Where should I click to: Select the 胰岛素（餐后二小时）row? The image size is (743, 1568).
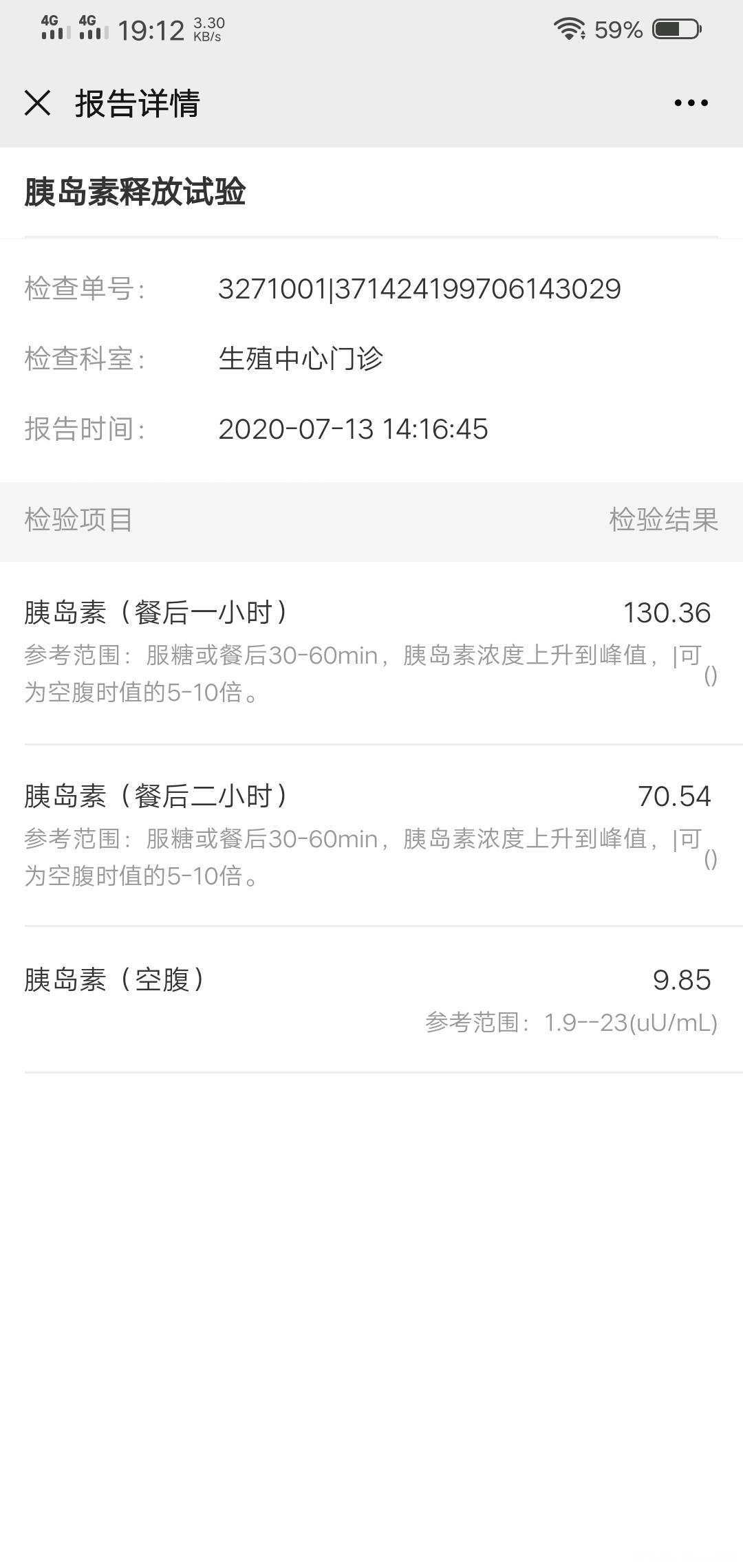(158, 796)
